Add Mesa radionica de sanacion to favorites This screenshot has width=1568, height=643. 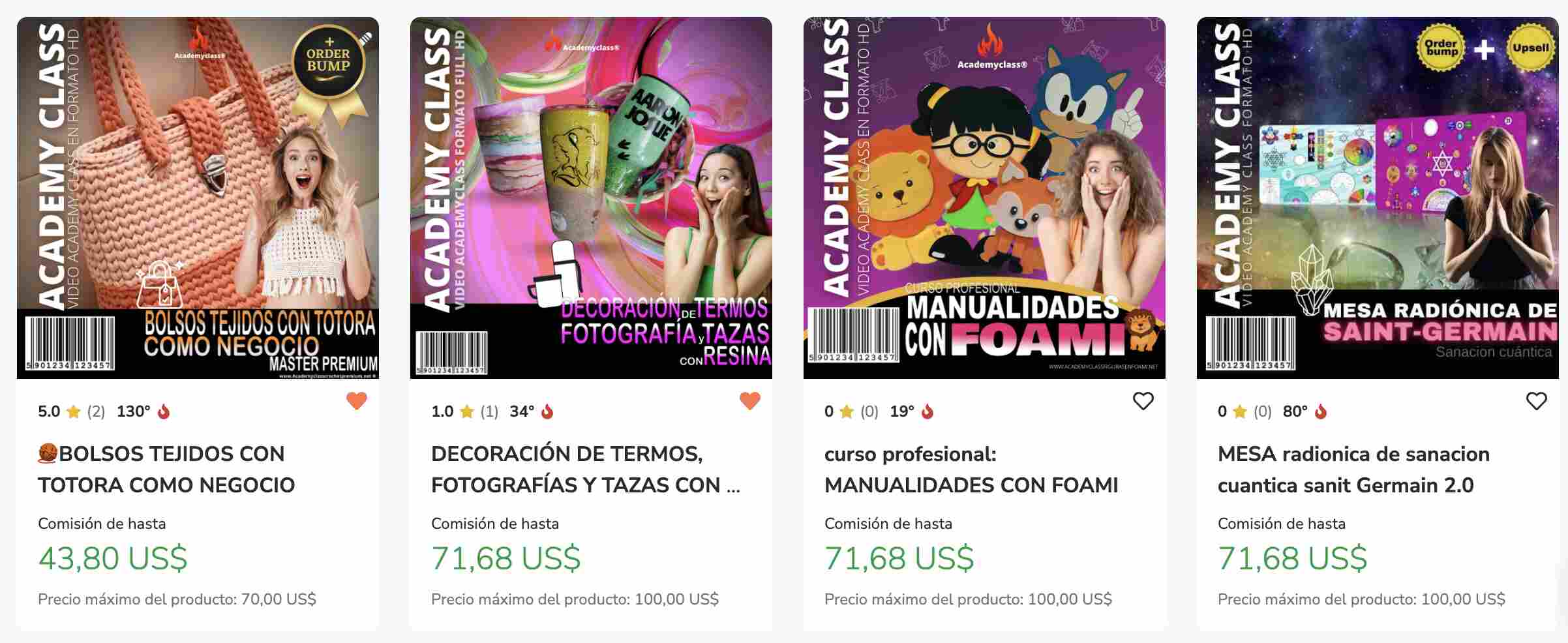(1537, 401)
